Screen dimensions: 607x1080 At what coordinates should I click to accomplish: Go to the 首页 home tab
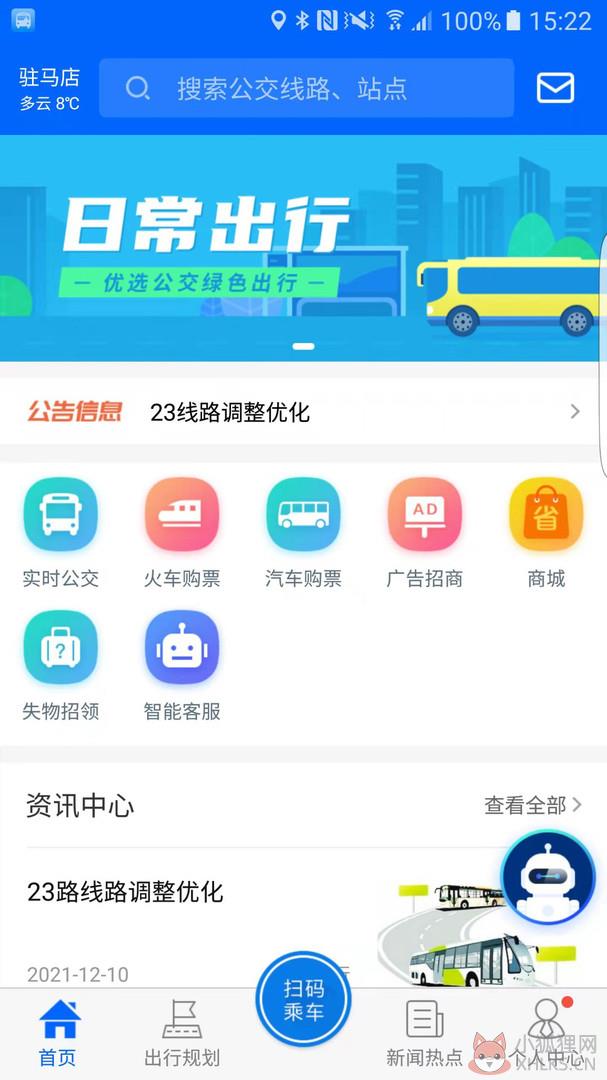coord(59,1034)
